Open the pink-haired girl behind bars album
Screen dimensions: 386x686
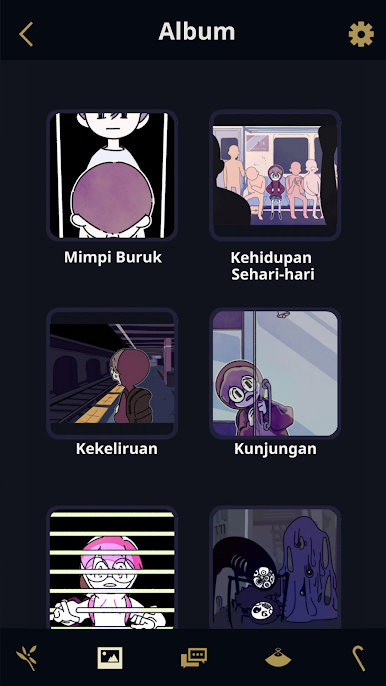pos(112,568)
